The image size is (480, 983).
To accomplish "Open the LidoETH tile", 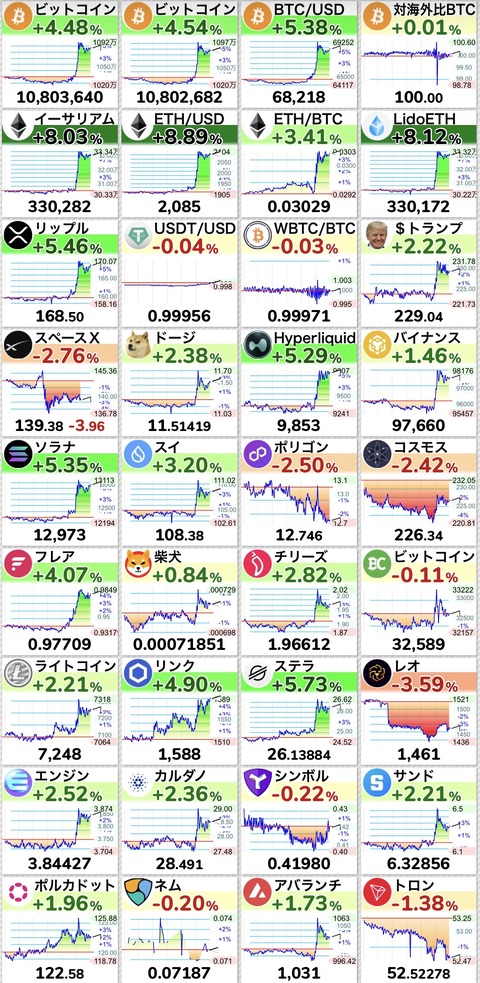I will click(x=420, y=163).
